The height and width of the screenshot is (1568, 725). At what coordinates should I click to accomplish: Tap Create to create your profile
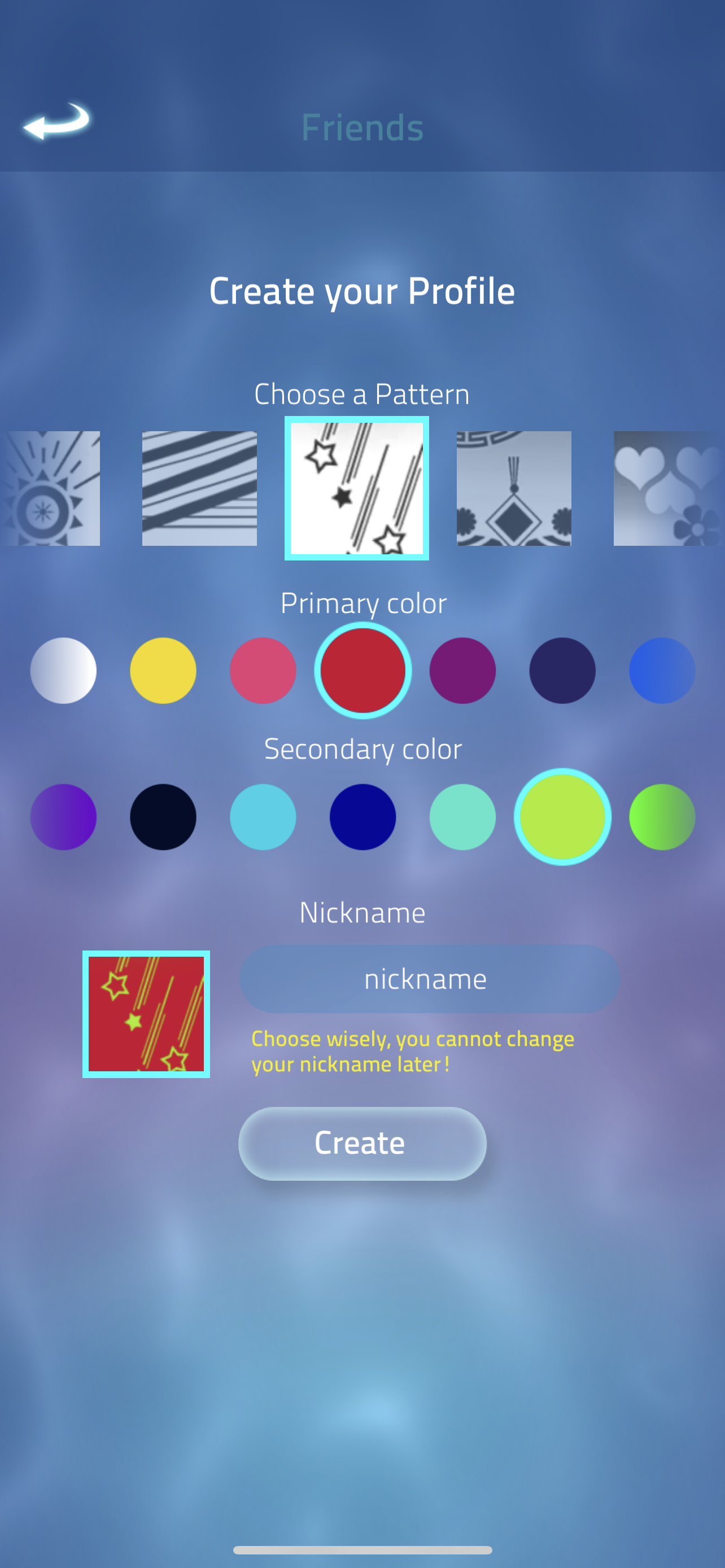[362, 1143]
